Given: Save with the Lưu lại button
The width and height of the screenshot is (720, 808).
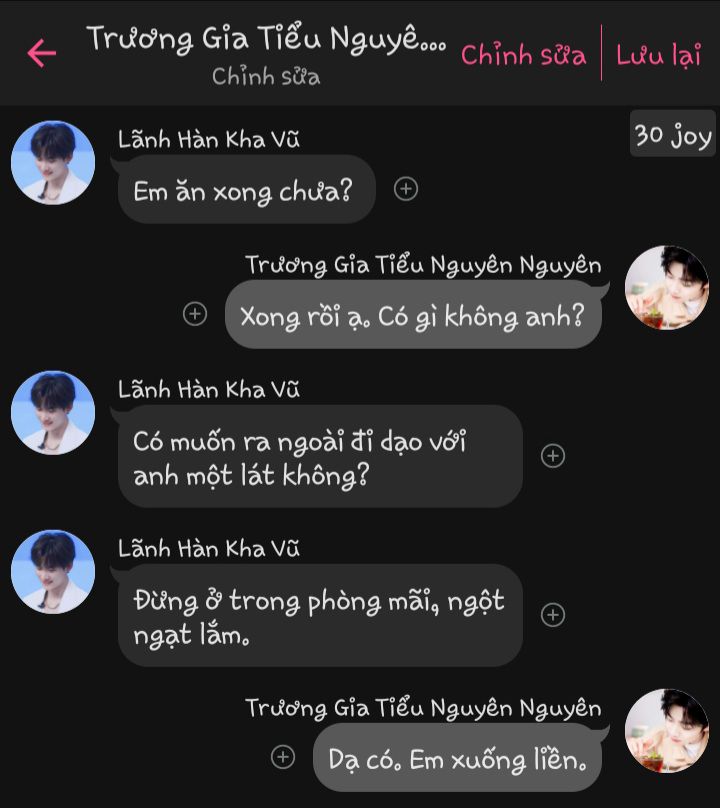Looking at the screenshot, I should (658, 54).
